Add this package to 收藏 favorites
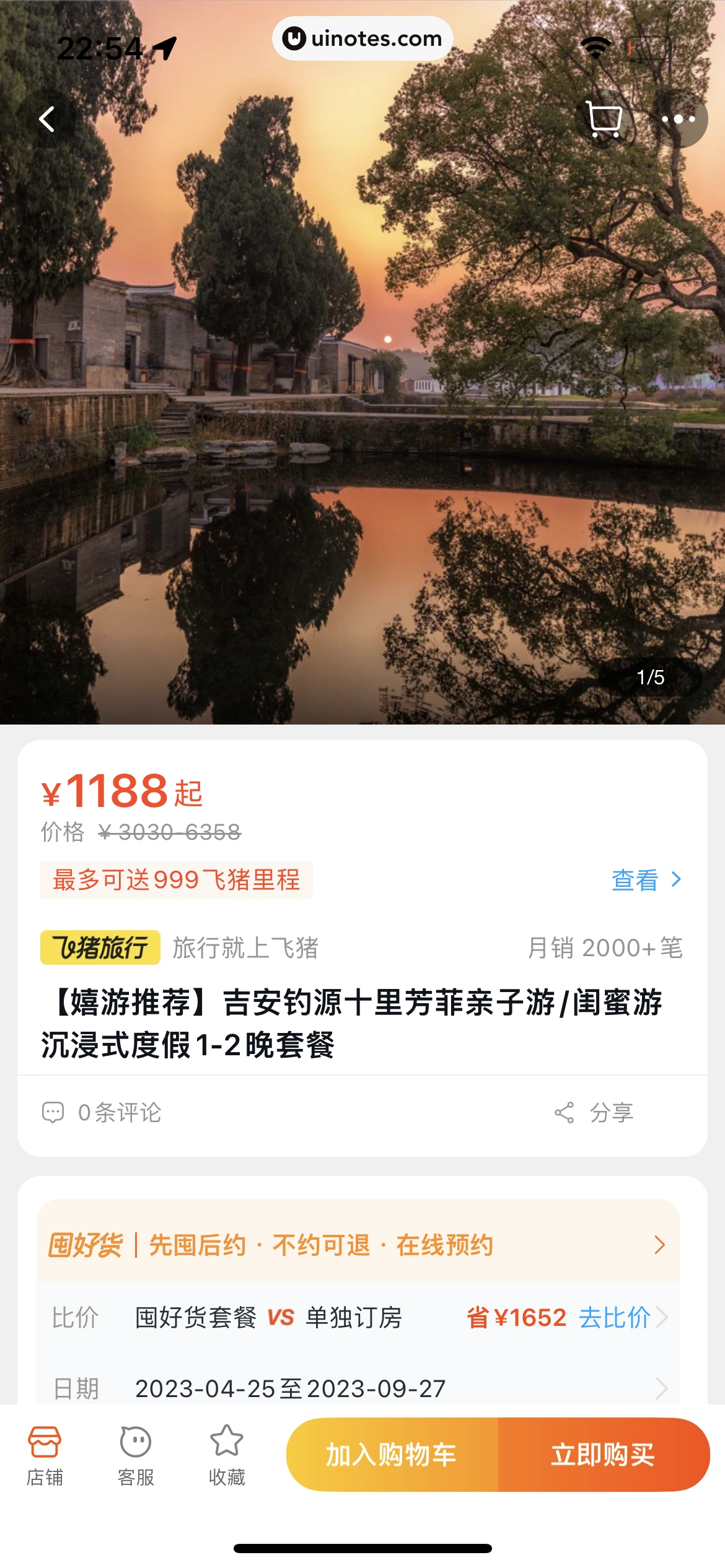This screenshot has width=725, height=1568. 227,1455
